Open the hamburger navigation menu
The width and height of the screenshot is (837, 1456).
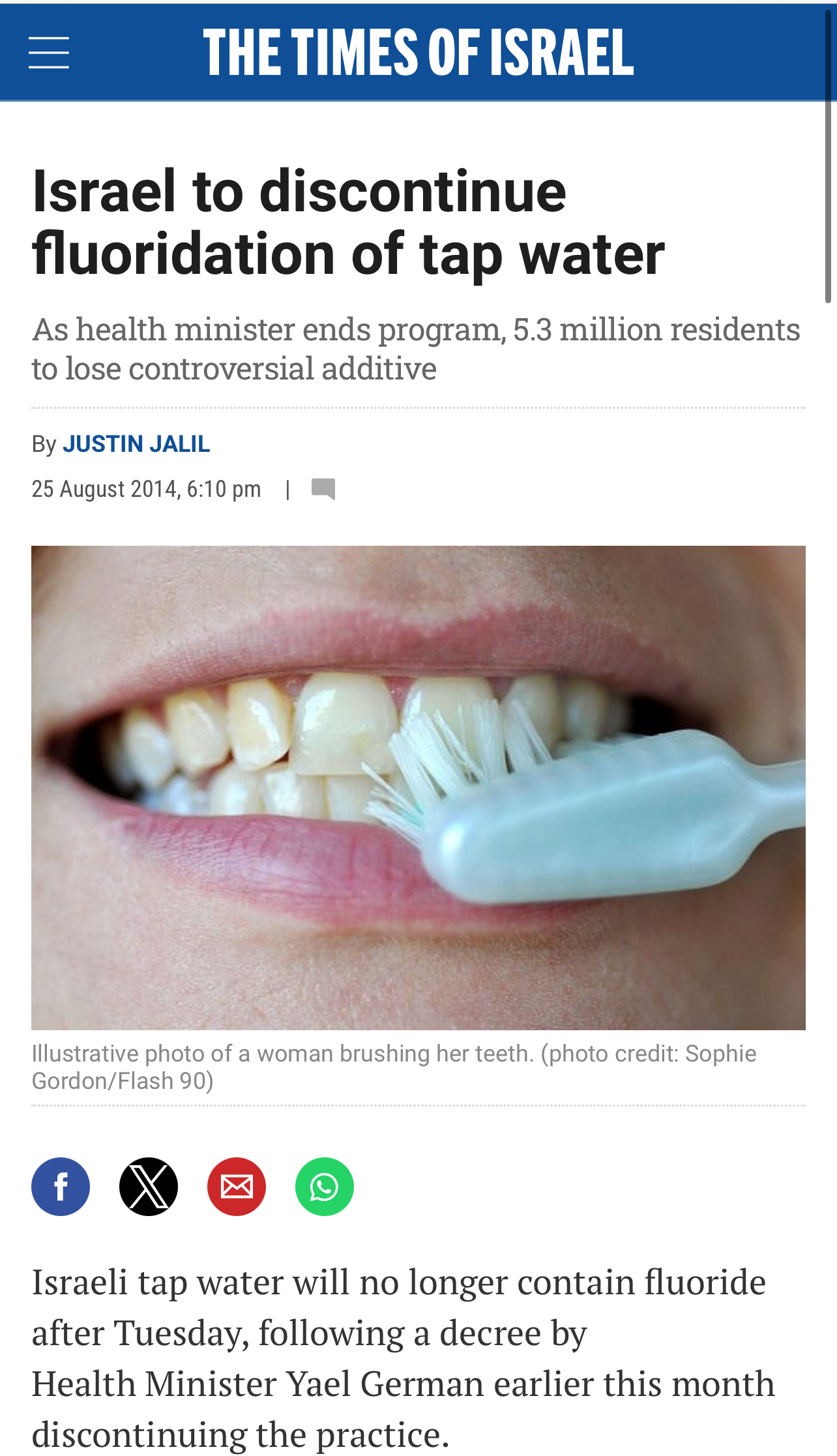tap(49, 53)
